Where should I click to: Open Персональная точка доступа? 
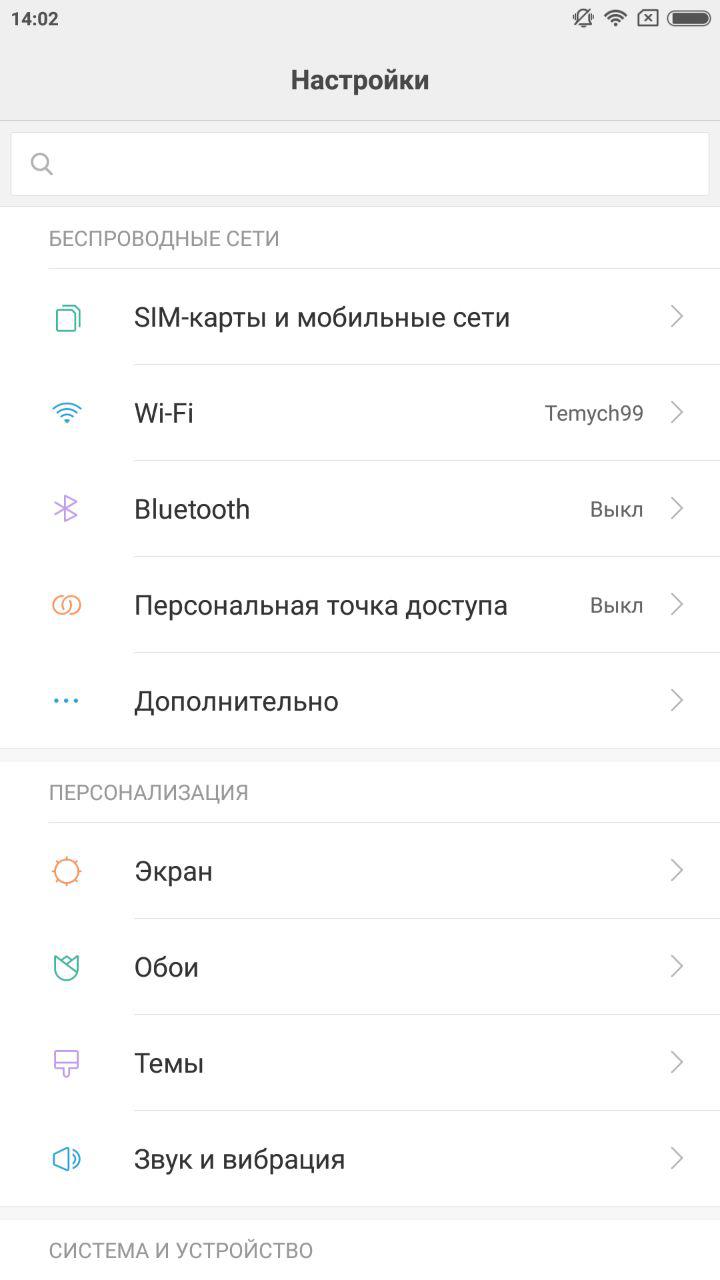point(360,605)
